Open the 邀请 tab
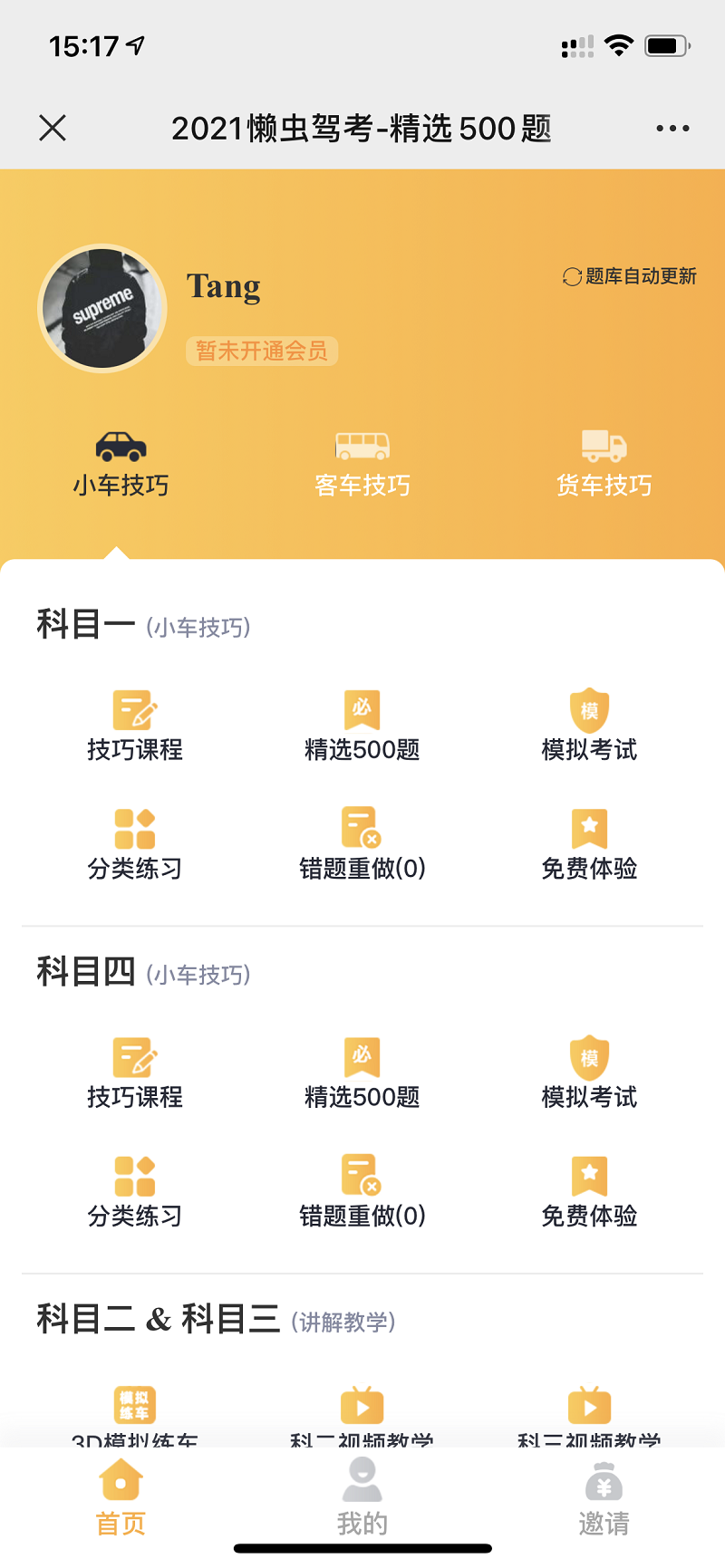Viewport: 725px width, 1568px height. click(604, 1499)
